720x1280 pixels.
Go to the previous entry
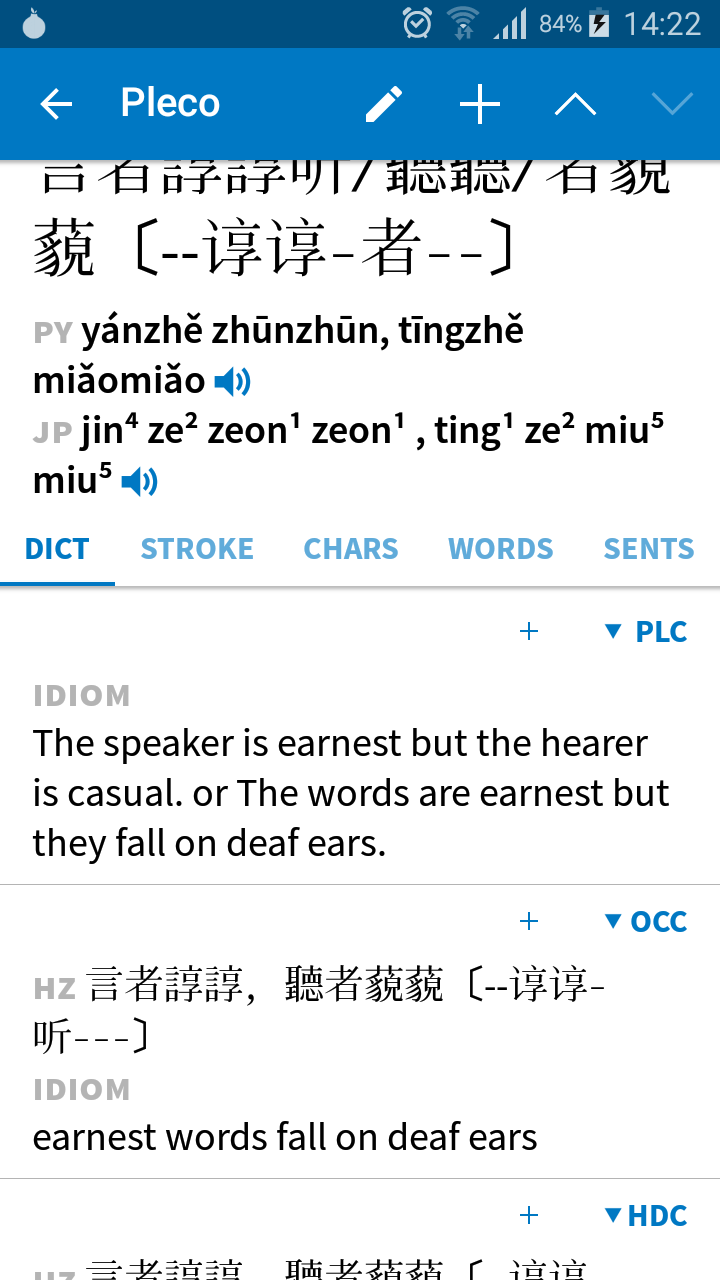pos(575,104)
